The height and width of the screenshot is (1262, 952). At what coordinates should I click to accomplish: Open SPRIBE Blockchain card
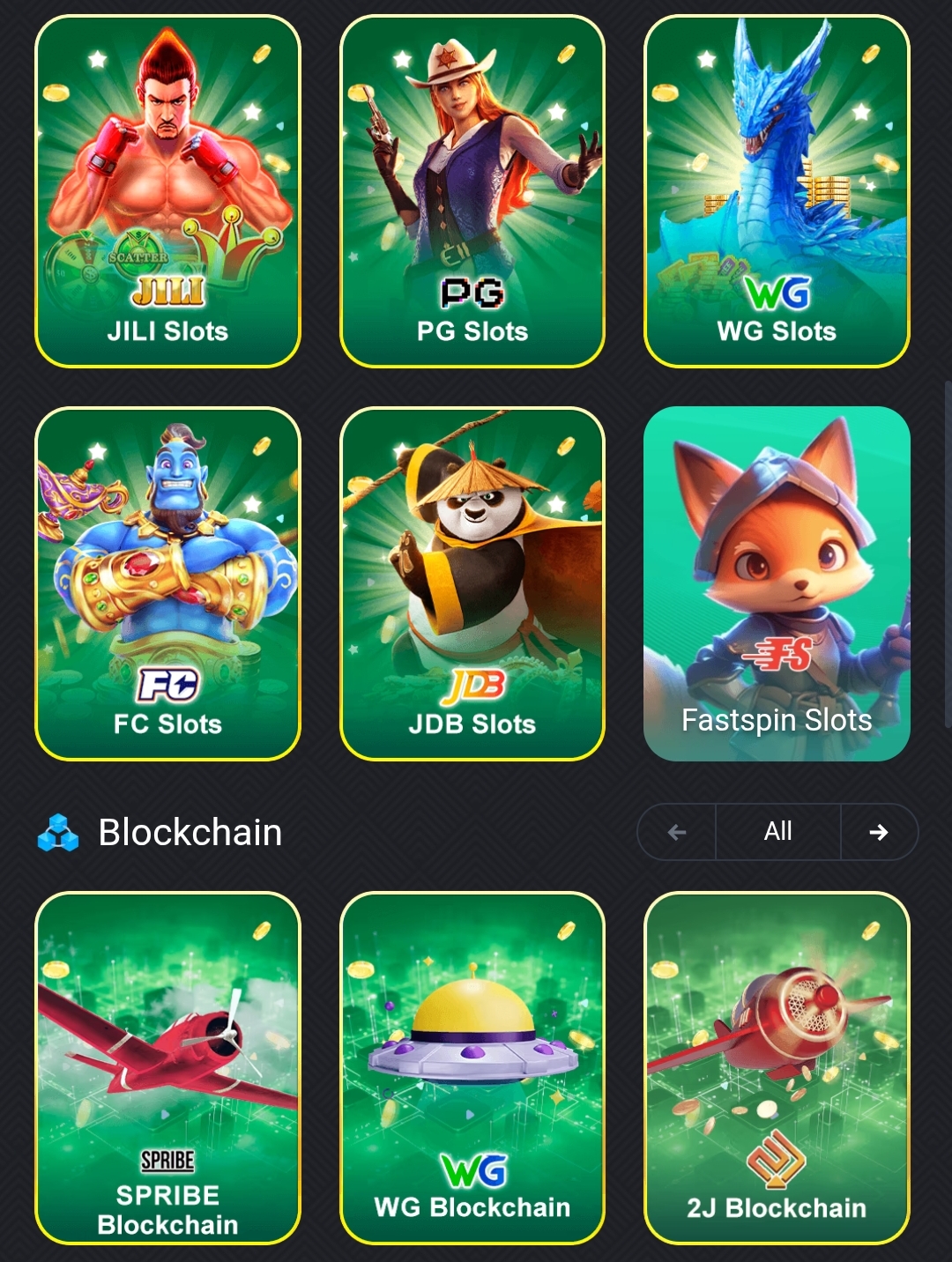click(x=167, y=1067)
